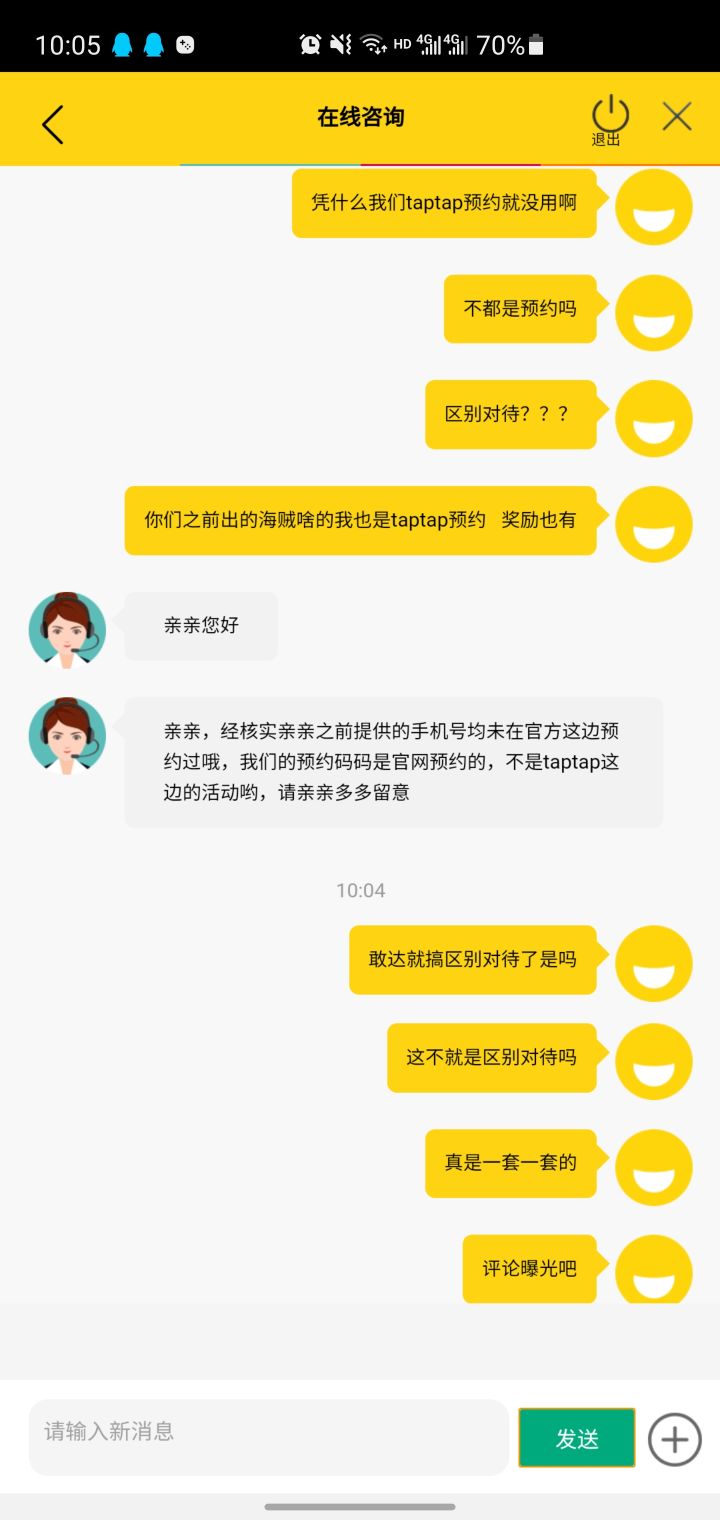Tap the 10:04 timestamp in the chat
The height and width of the screenshot is (1520, 720).
pos(362,890)
